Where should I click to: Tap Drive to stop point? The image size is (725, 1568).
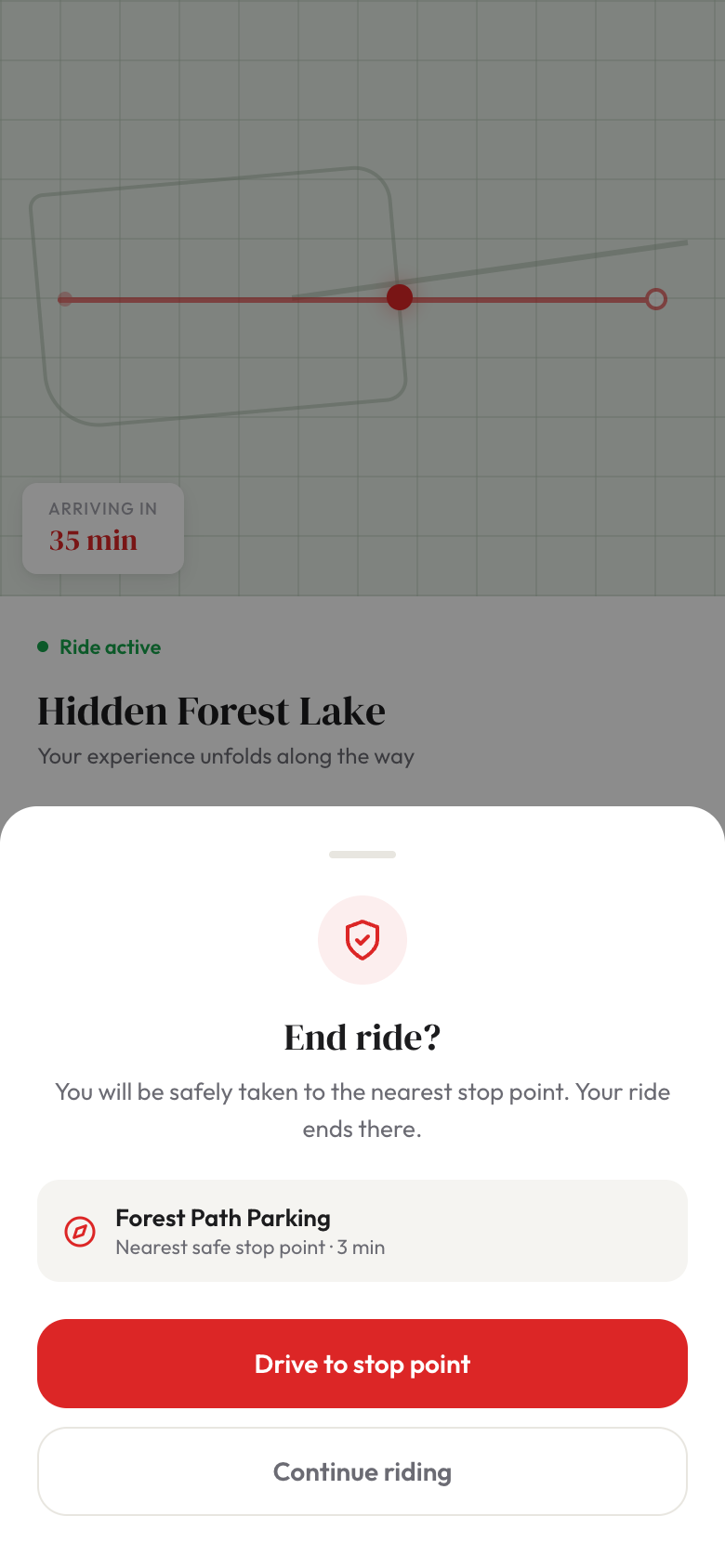coord(362,1363)
